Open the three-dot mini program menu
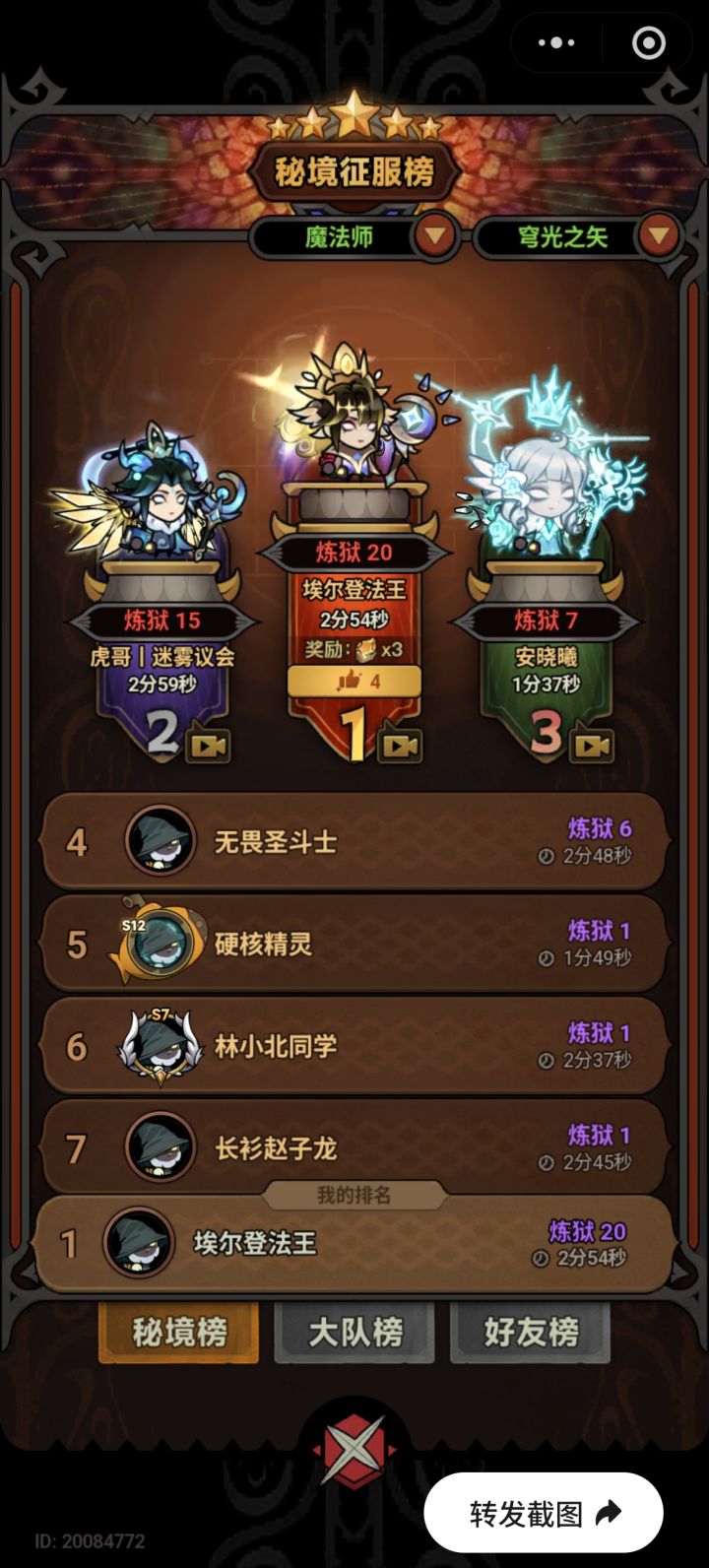The width and height of the screenshot is (709, 1568). (x=558, y=42)
